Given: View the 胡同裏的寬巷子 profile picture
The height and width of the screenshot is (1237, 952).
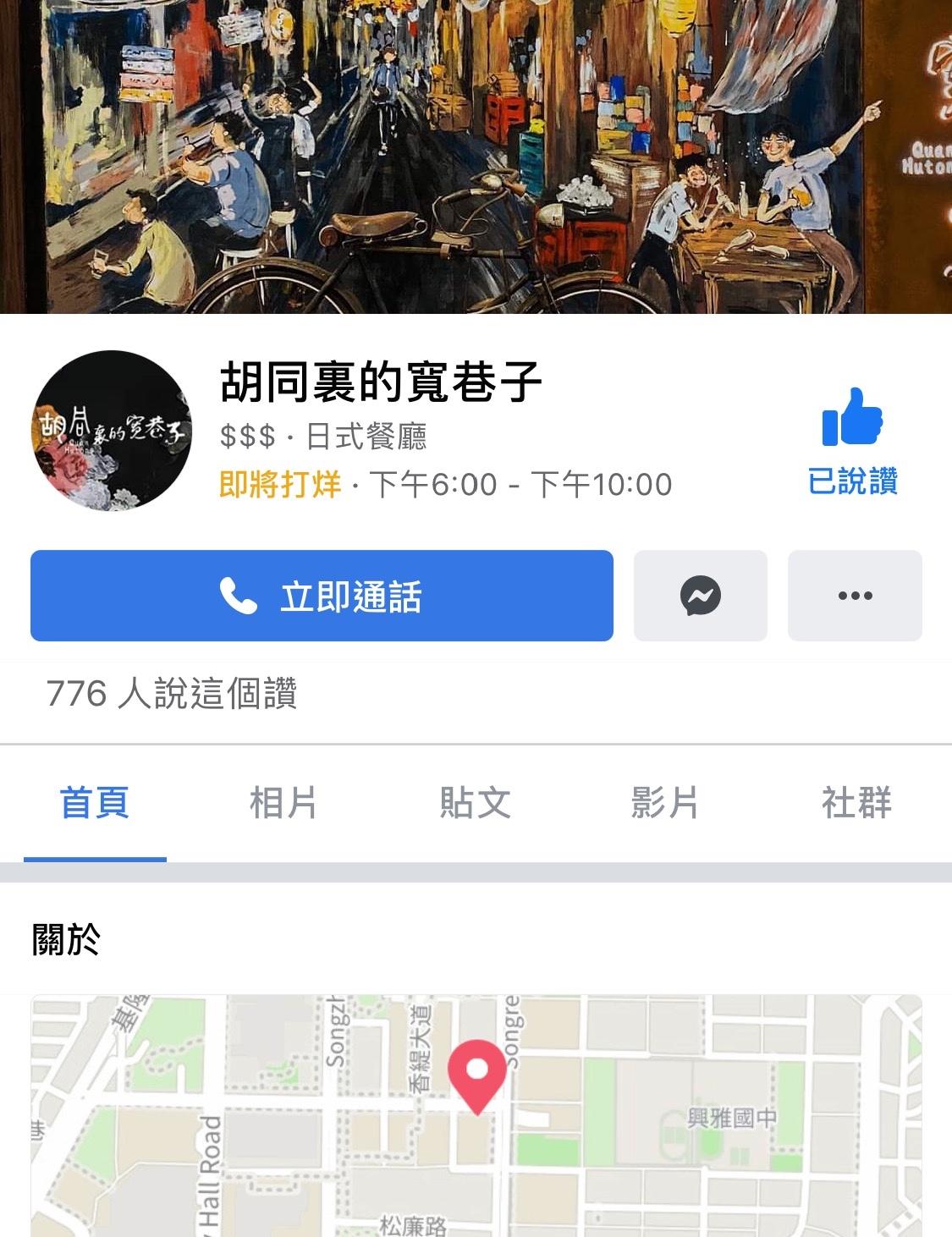Looking at the screenshot, I should coord(112,431).
